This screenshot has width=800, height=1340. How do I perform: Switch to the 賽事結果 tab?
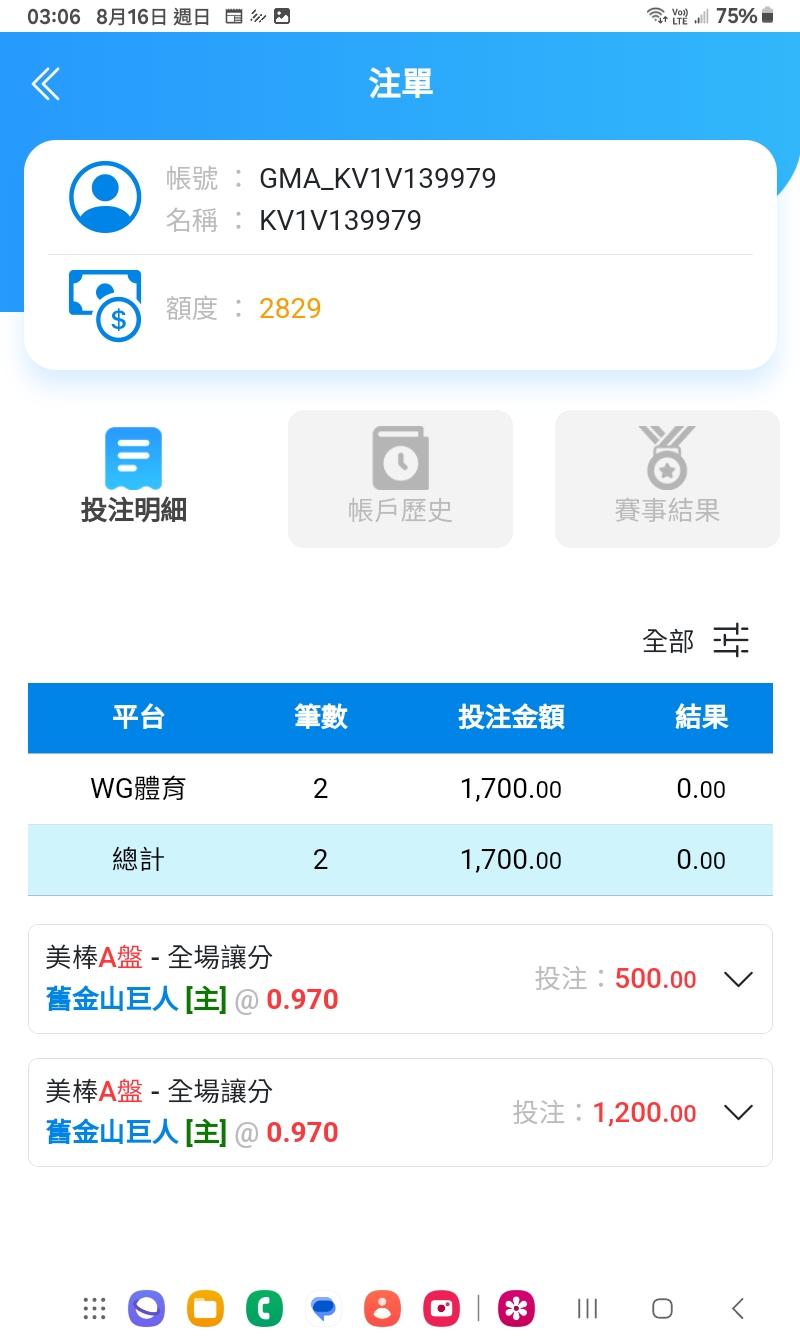[667, 478]
